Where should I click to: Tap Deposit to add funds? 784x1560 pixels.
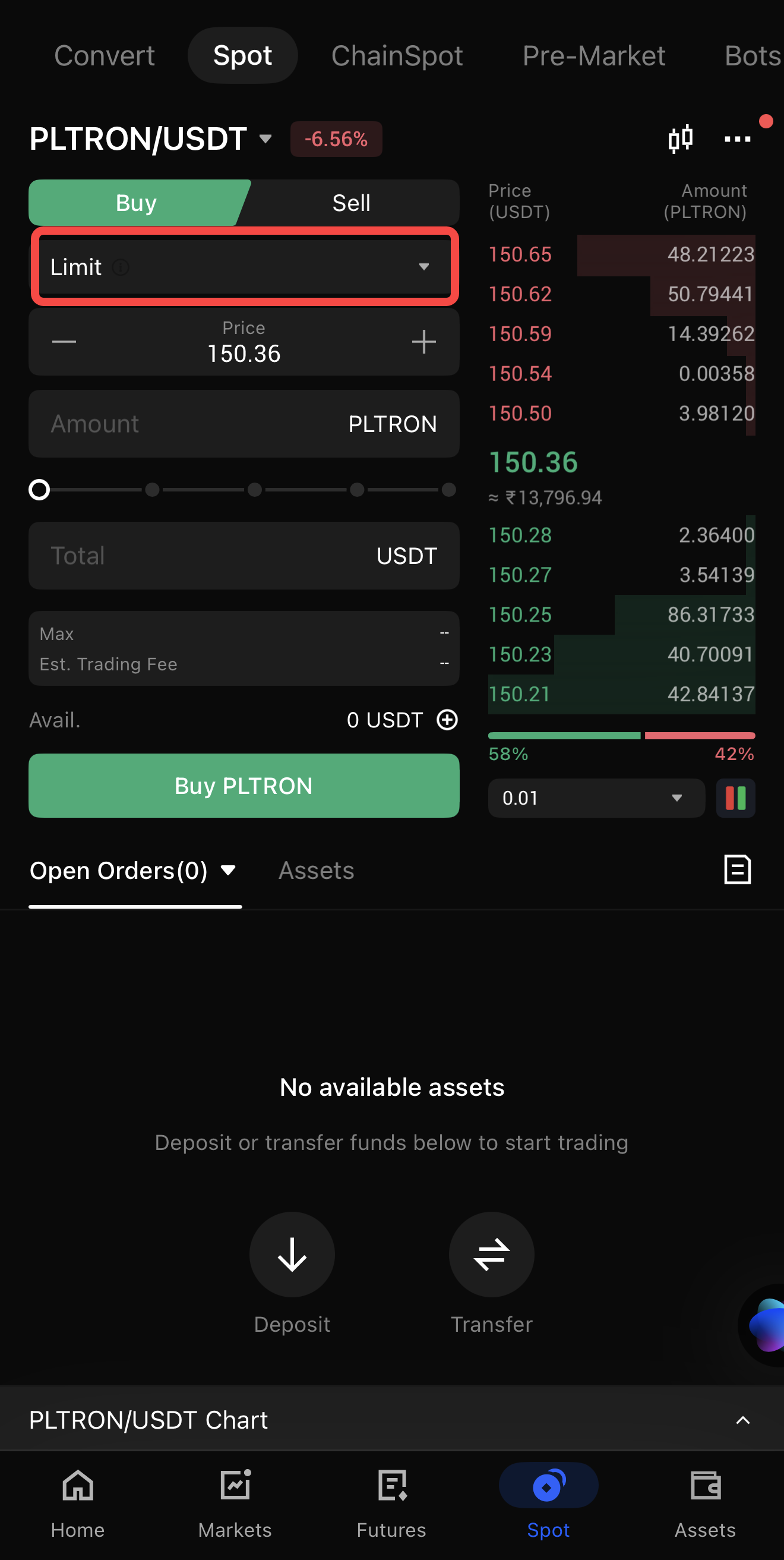click(292, 1256)
